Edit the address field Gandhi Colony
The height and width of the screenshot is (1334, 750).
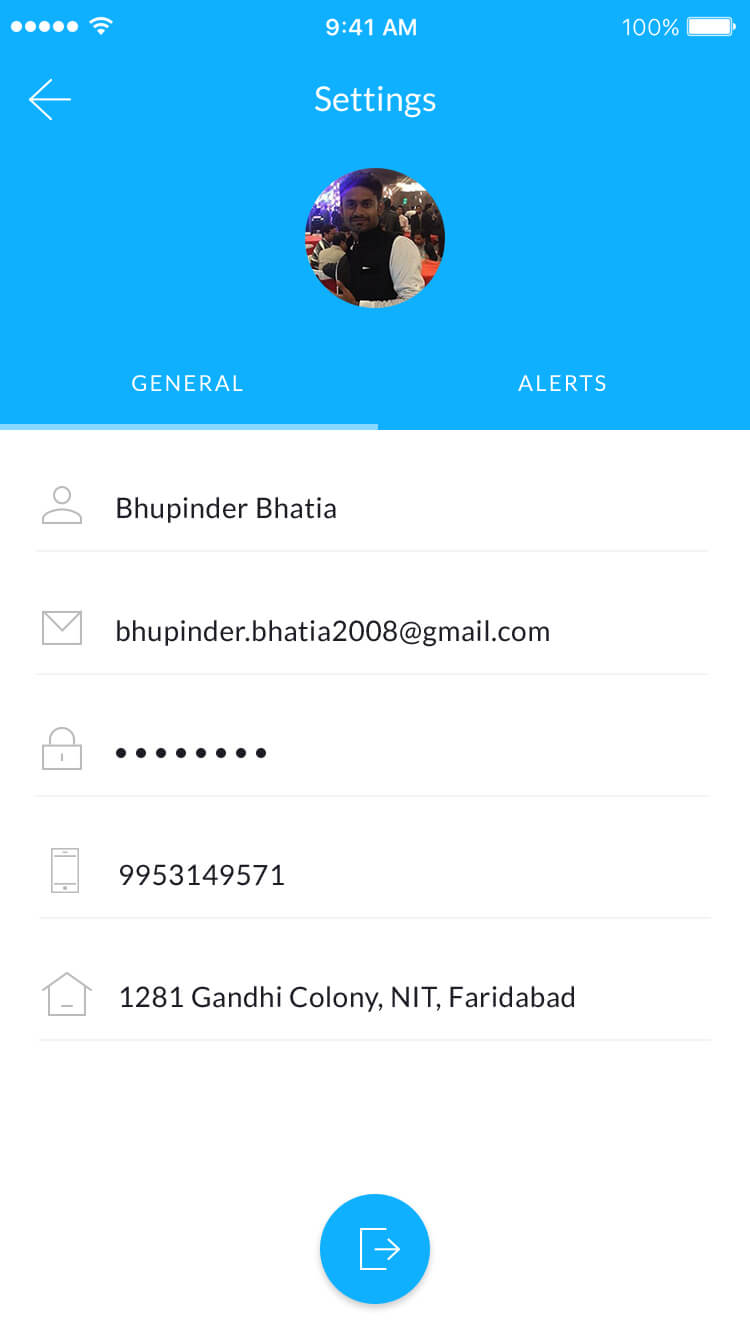tap(375, 997)
